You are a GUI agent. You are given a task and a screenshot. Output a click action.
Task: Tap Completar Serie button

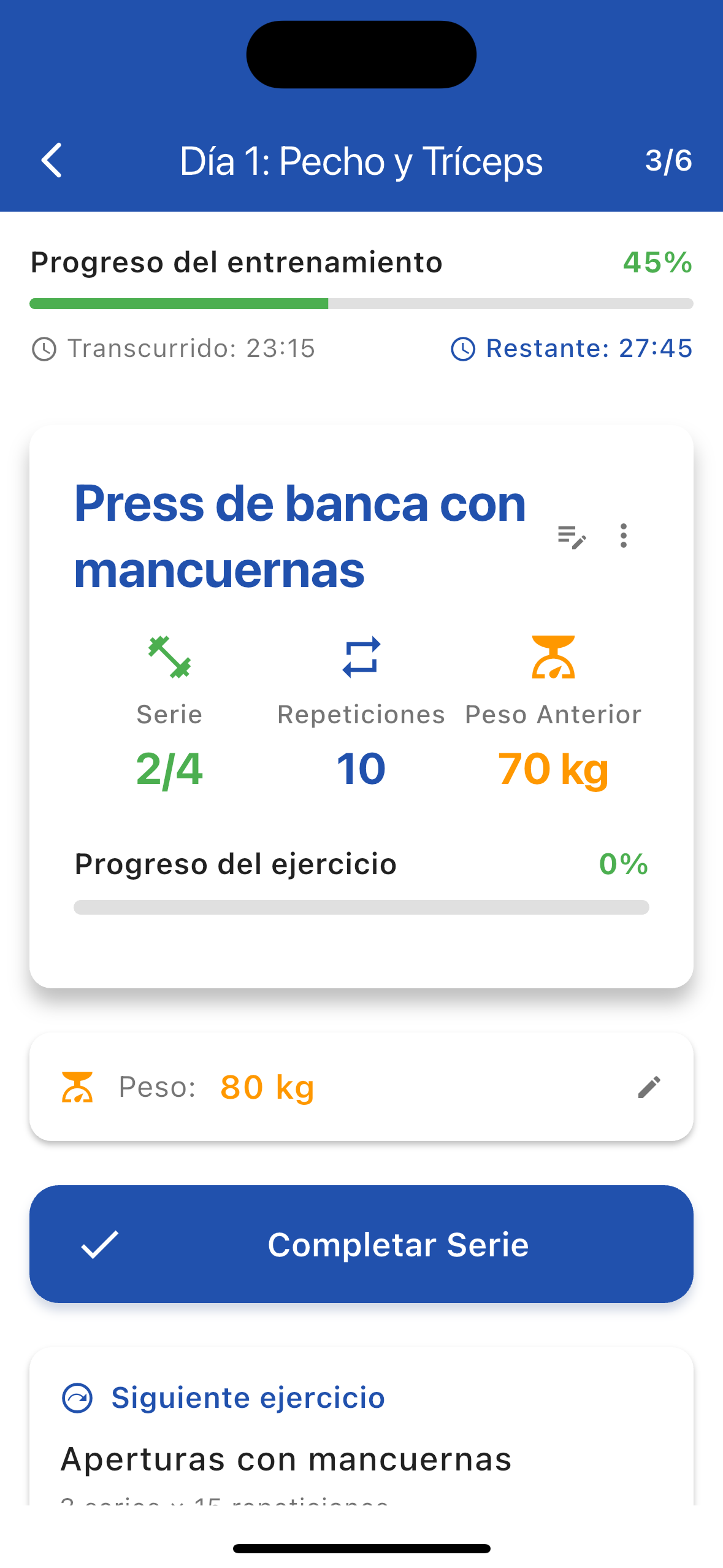point(361,1244)
